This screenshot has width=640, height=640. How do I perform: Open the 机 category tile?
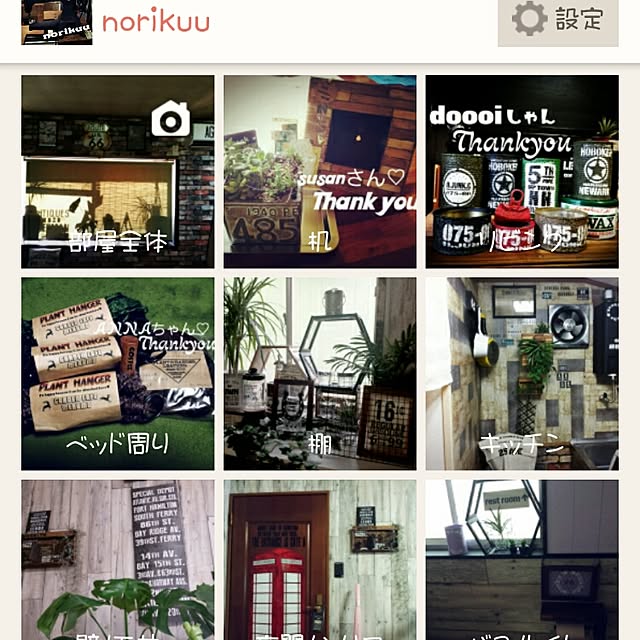coord(320,172)
